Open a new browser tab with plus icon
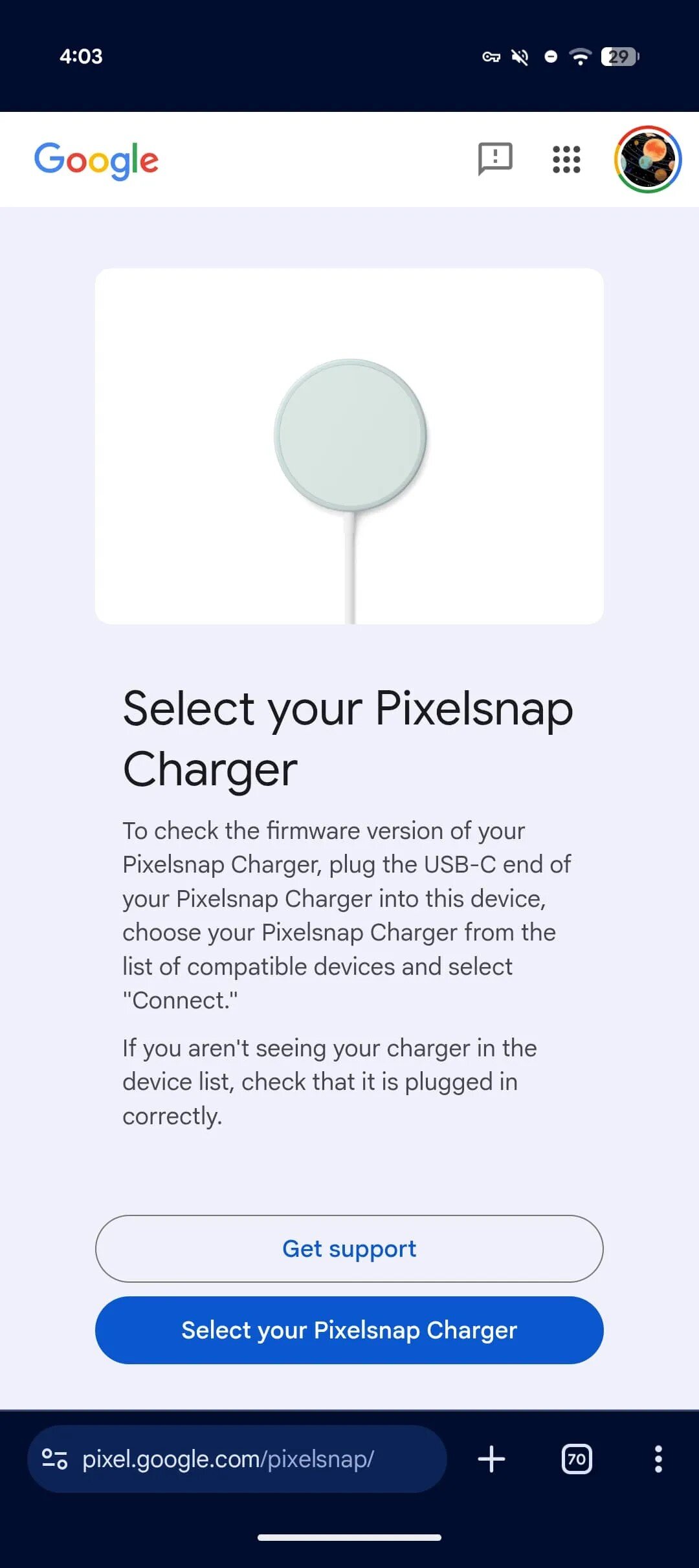The width and height of the screenshot is (699, 1568). (x=491, y=1459)
